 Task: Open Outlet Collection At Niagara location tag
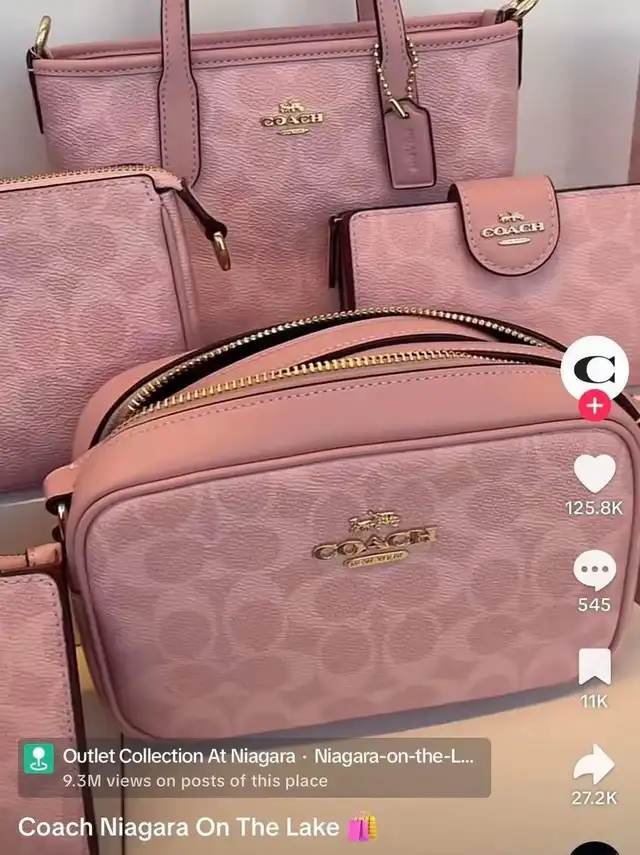coord(255,767)
